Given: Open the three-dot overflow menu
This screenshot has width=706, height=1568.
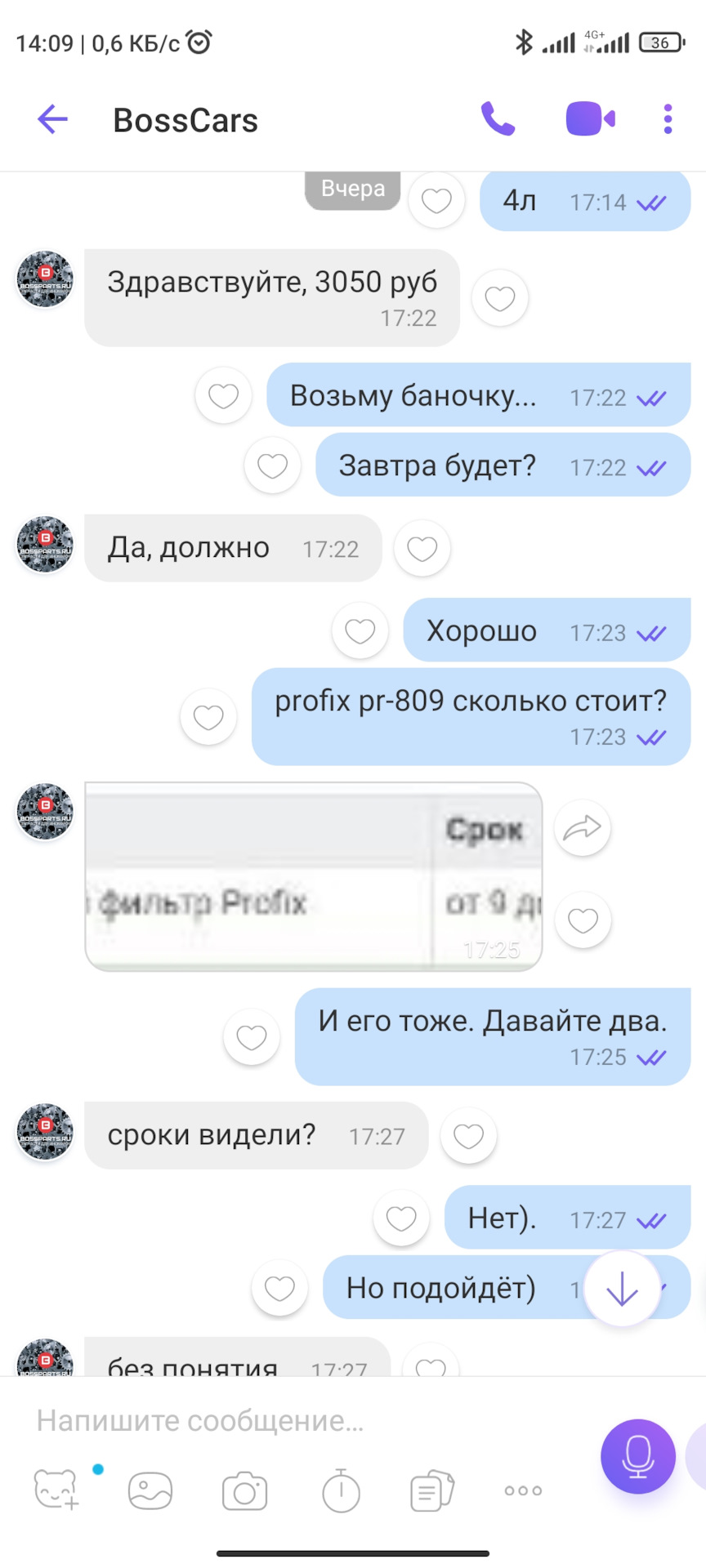Looking at the screenshot, I should [x=668, y=119].
